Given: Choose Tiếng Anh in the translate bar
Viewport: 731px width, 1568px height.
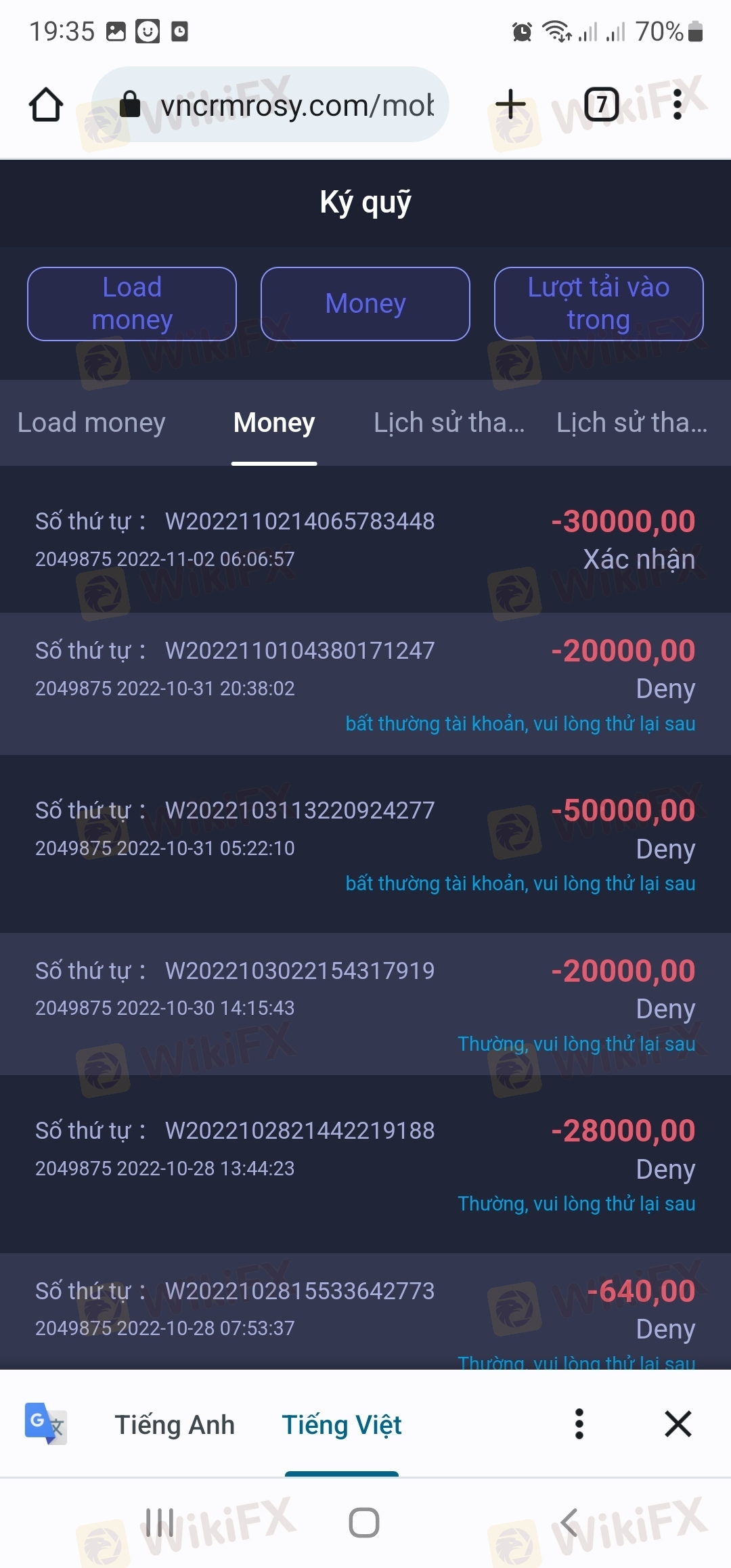Looking at the screenshot, I should (x=175, y=1424).
